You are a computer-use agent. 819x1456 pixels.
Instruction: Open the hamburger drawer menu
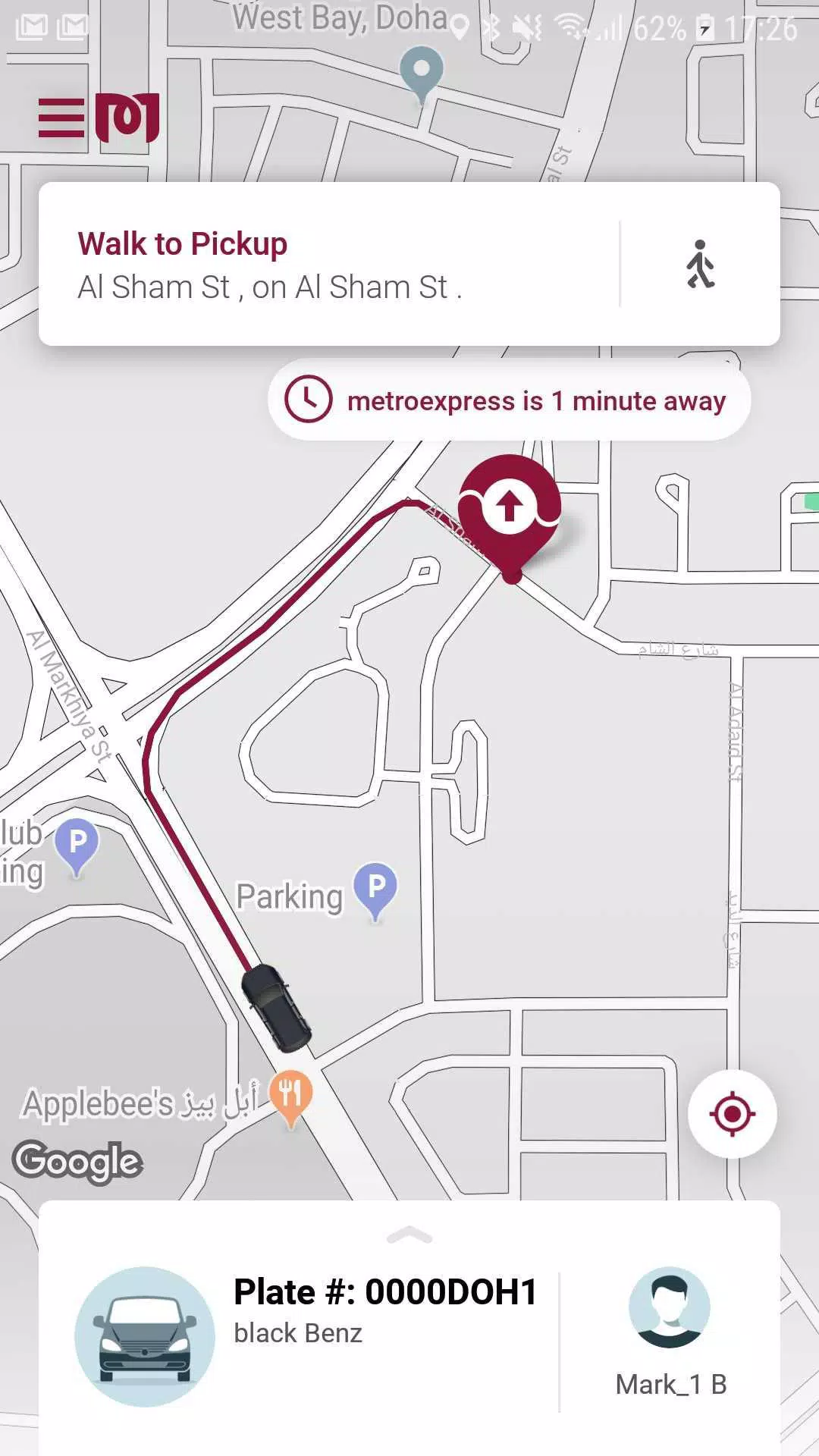[61, 118]
